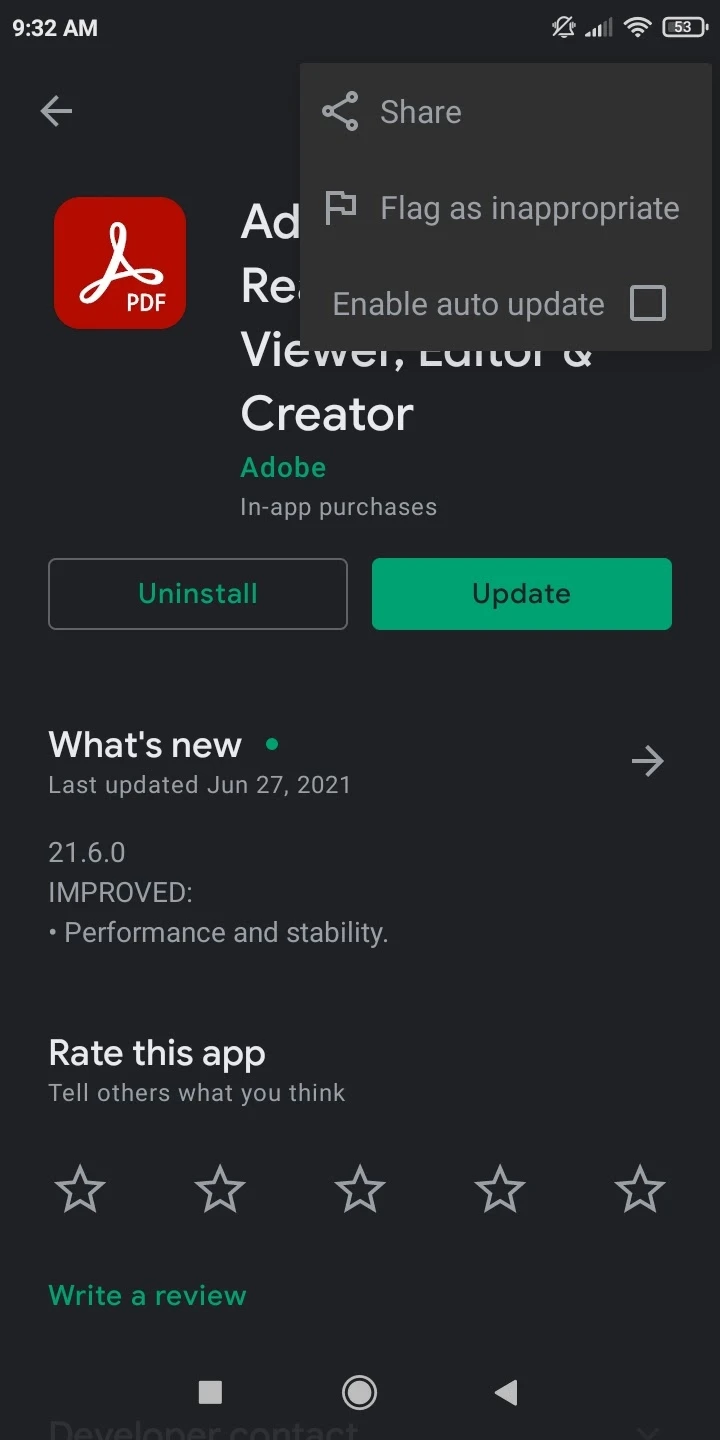
Task: Open What's new details arrow
Action: [648, 762]
